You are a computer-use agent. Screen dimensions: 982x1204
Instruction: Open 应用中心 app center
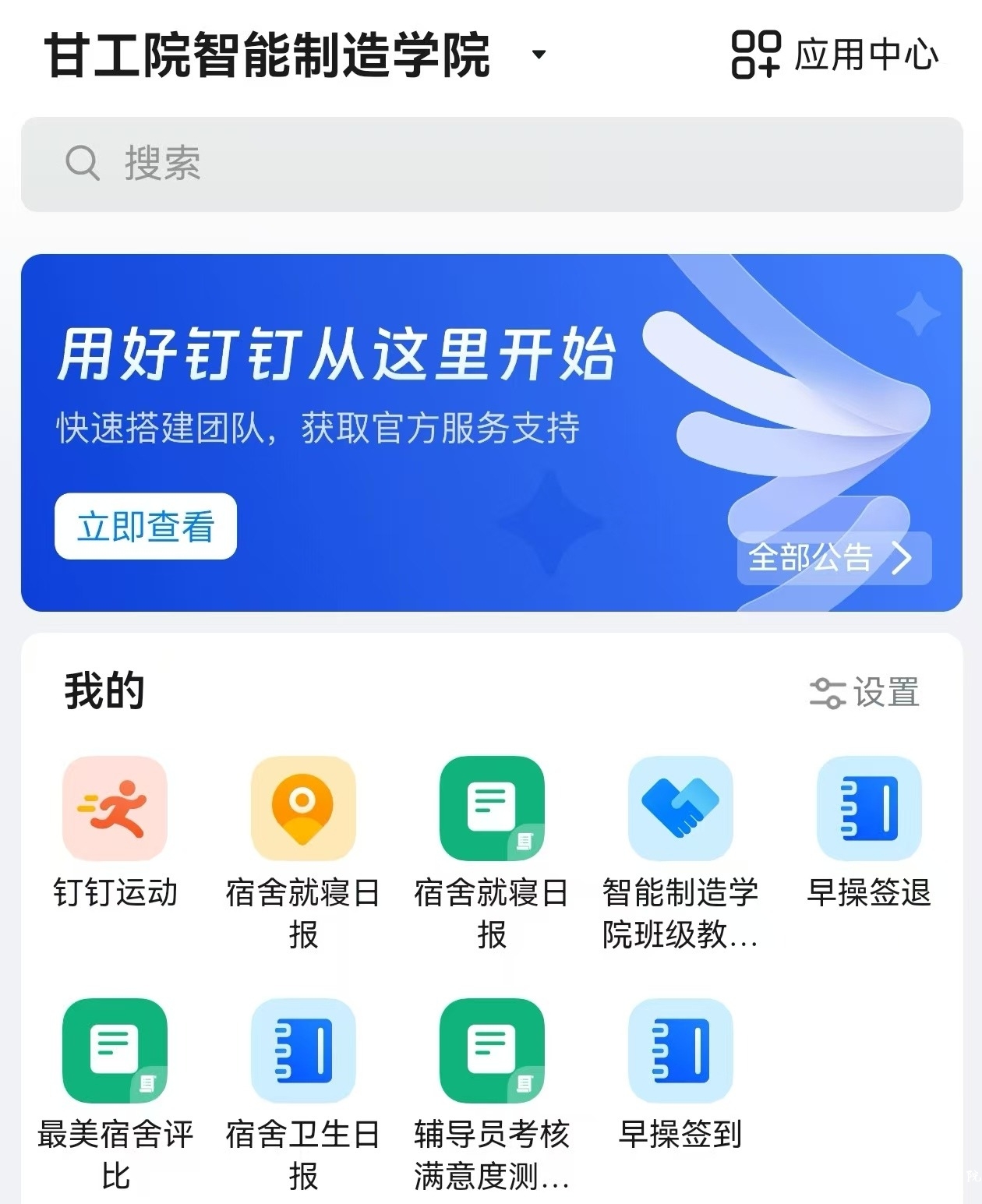835,55
